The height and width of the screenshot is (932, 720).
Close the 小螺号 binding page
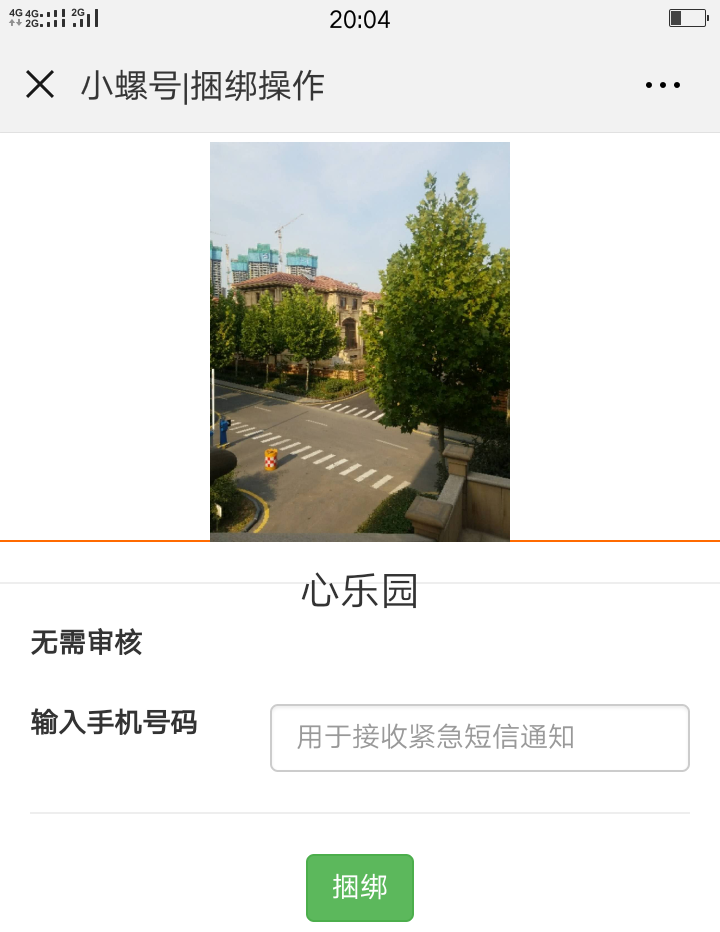[40, 85]
